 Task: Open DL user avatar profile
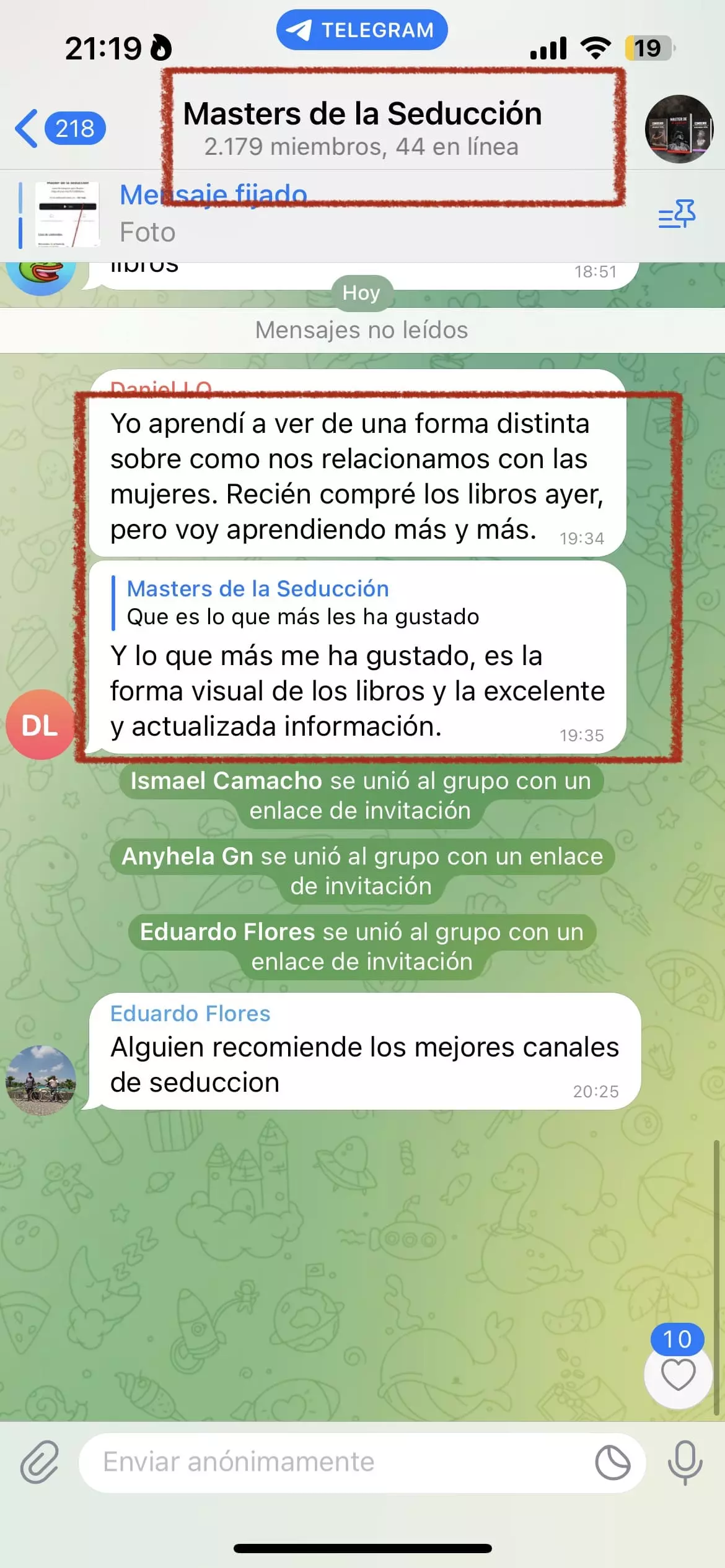pyautogui.click(x=40, y=725)
